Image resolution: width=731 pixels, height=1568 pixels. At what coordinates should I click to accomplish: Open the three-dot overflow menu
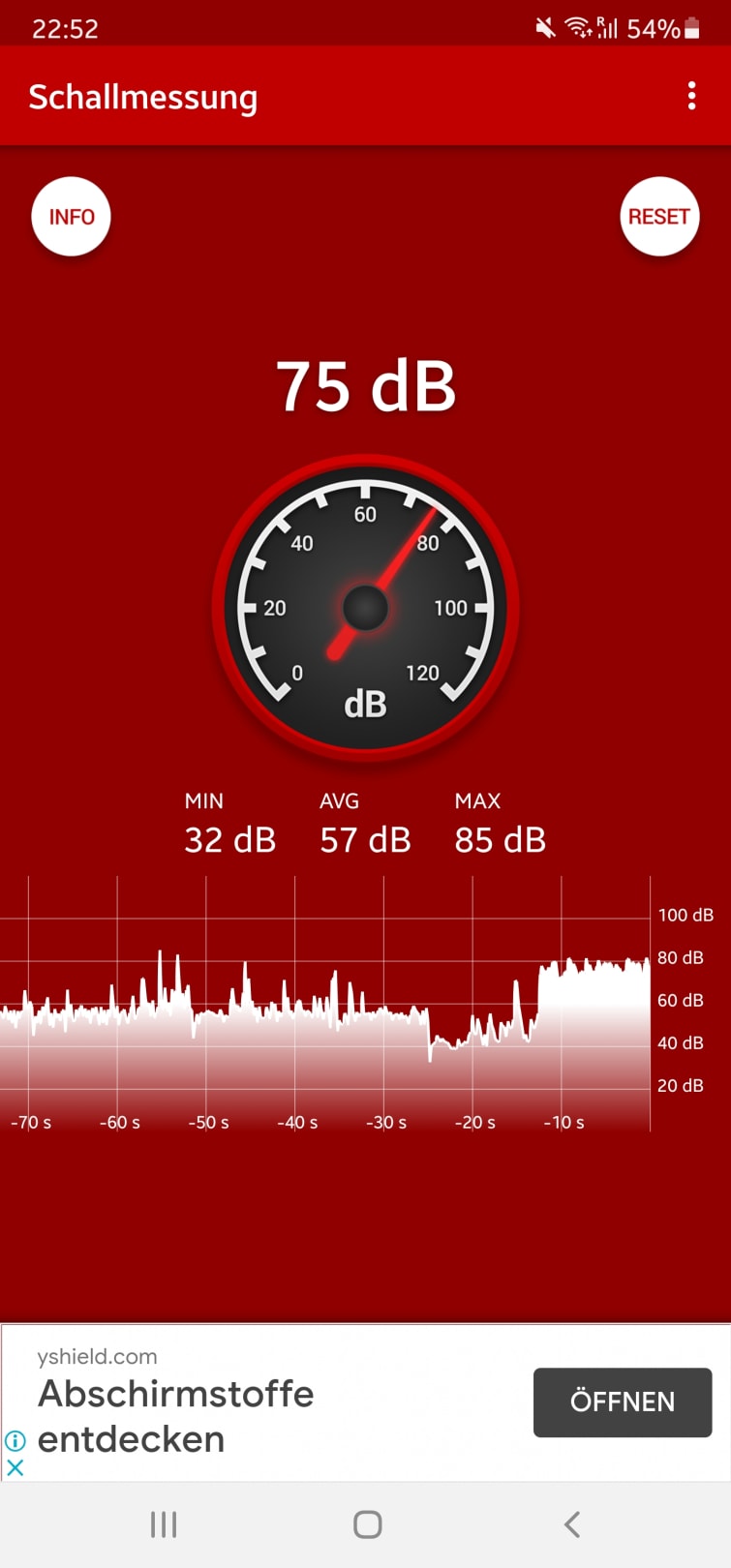click(691, 96)
